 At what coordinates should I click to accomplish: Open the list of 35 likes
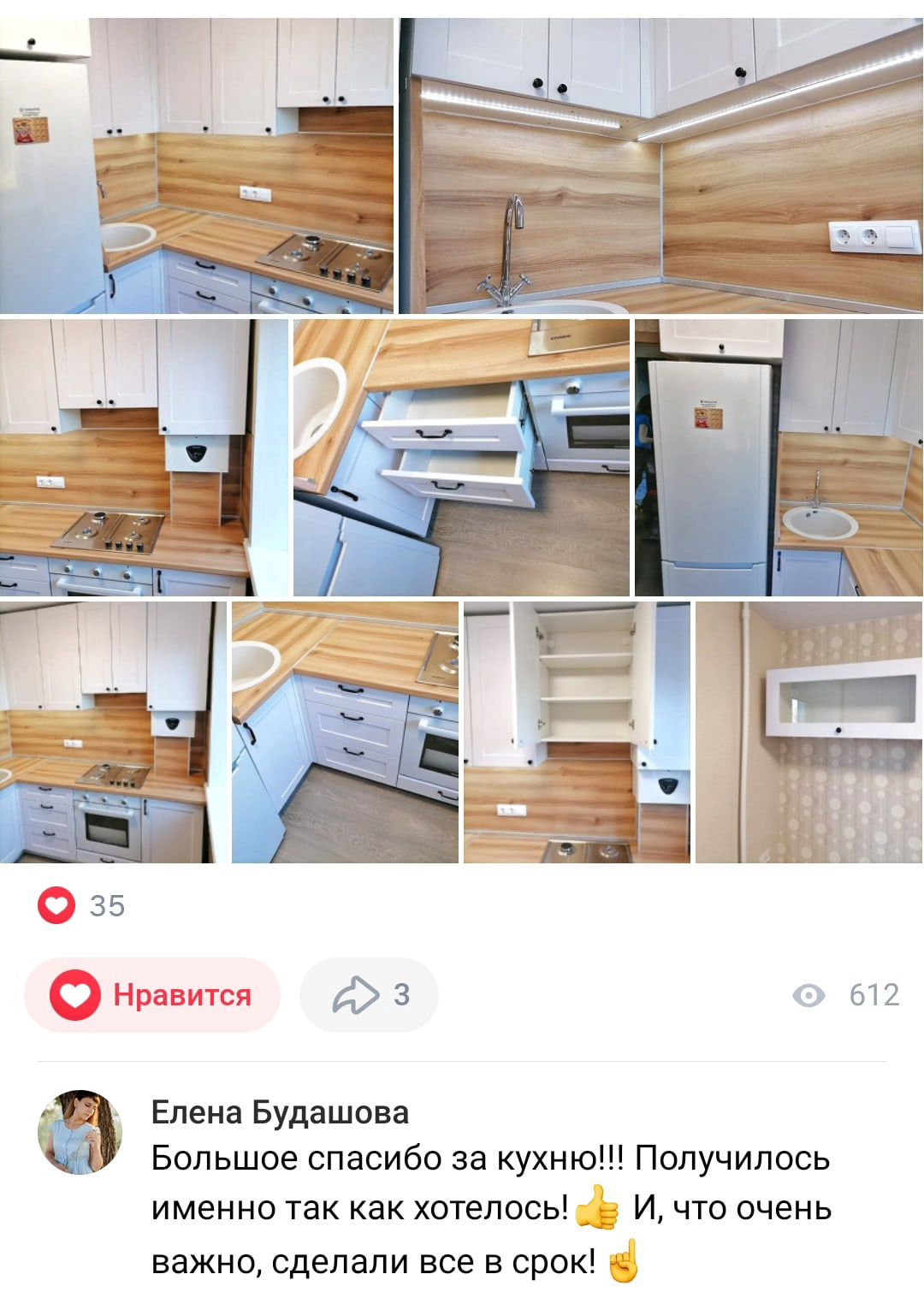click(x=82, y=905)
